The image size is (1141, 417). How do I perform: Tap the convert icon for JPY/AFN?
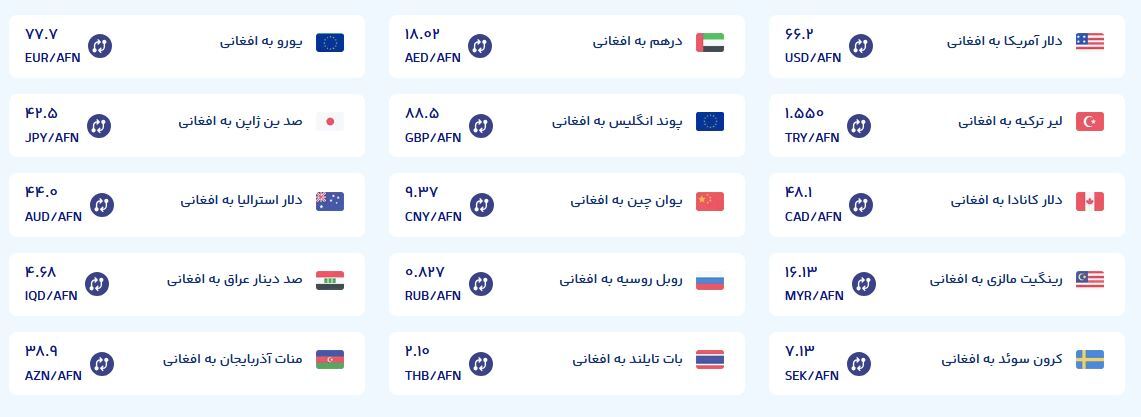coord(99,126)
